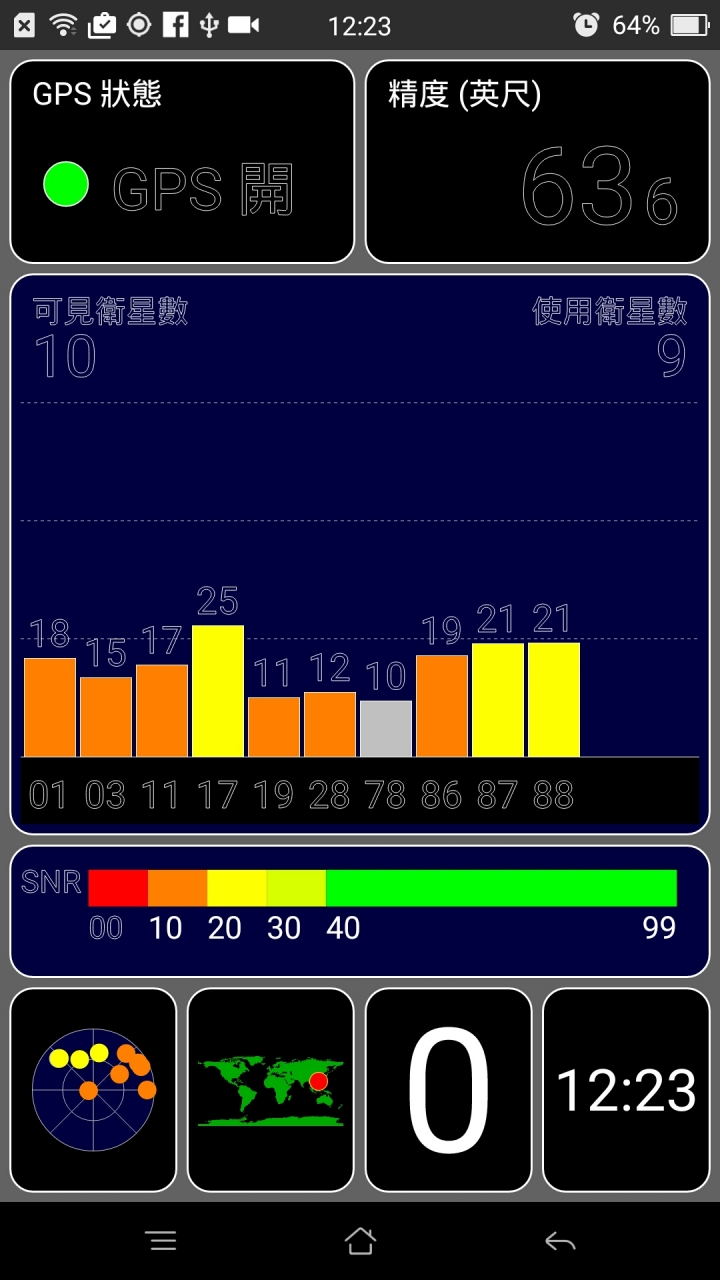
Task: Open the satellite sky radar tile
Action: [x=93, y=1090]
